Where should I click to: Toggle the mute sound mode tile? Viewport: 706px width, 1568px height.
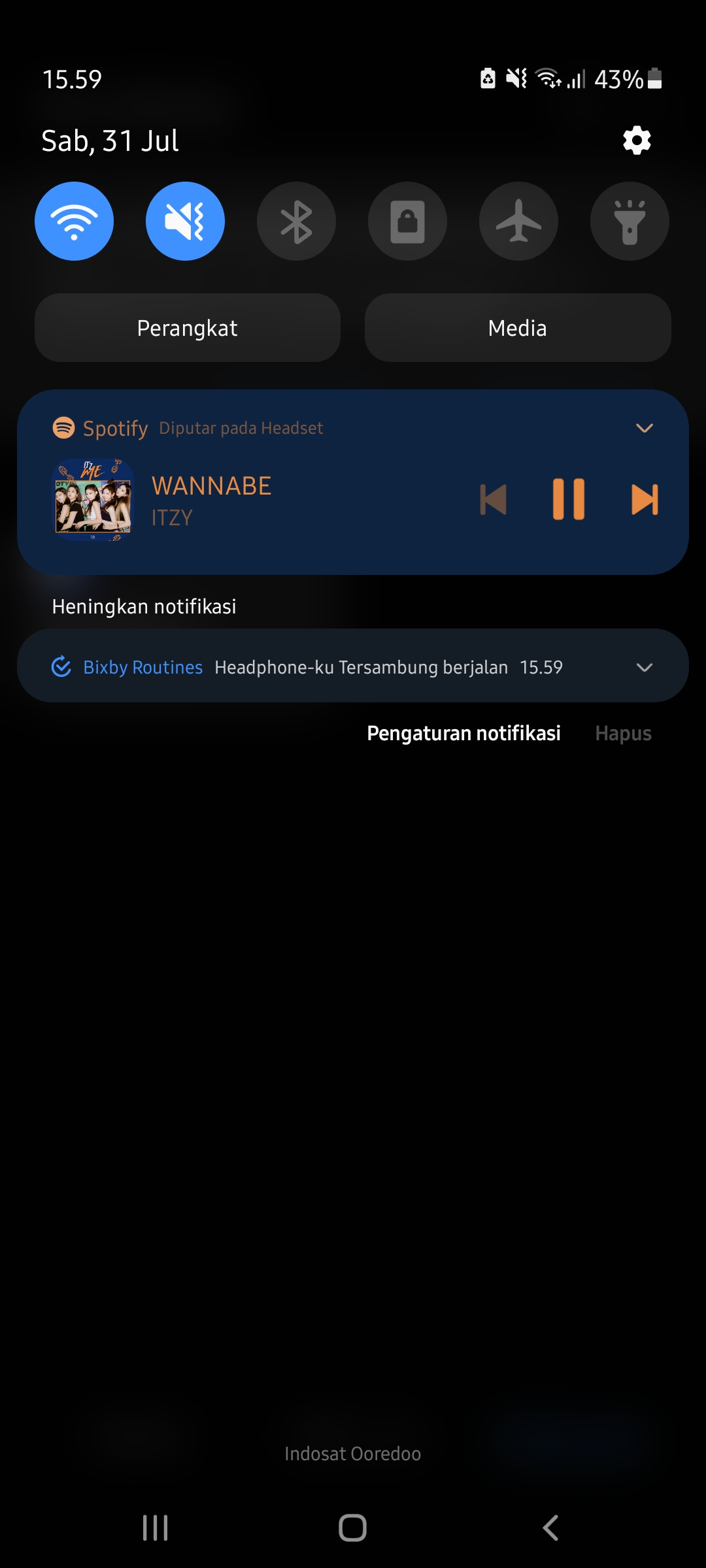point(185,221)
